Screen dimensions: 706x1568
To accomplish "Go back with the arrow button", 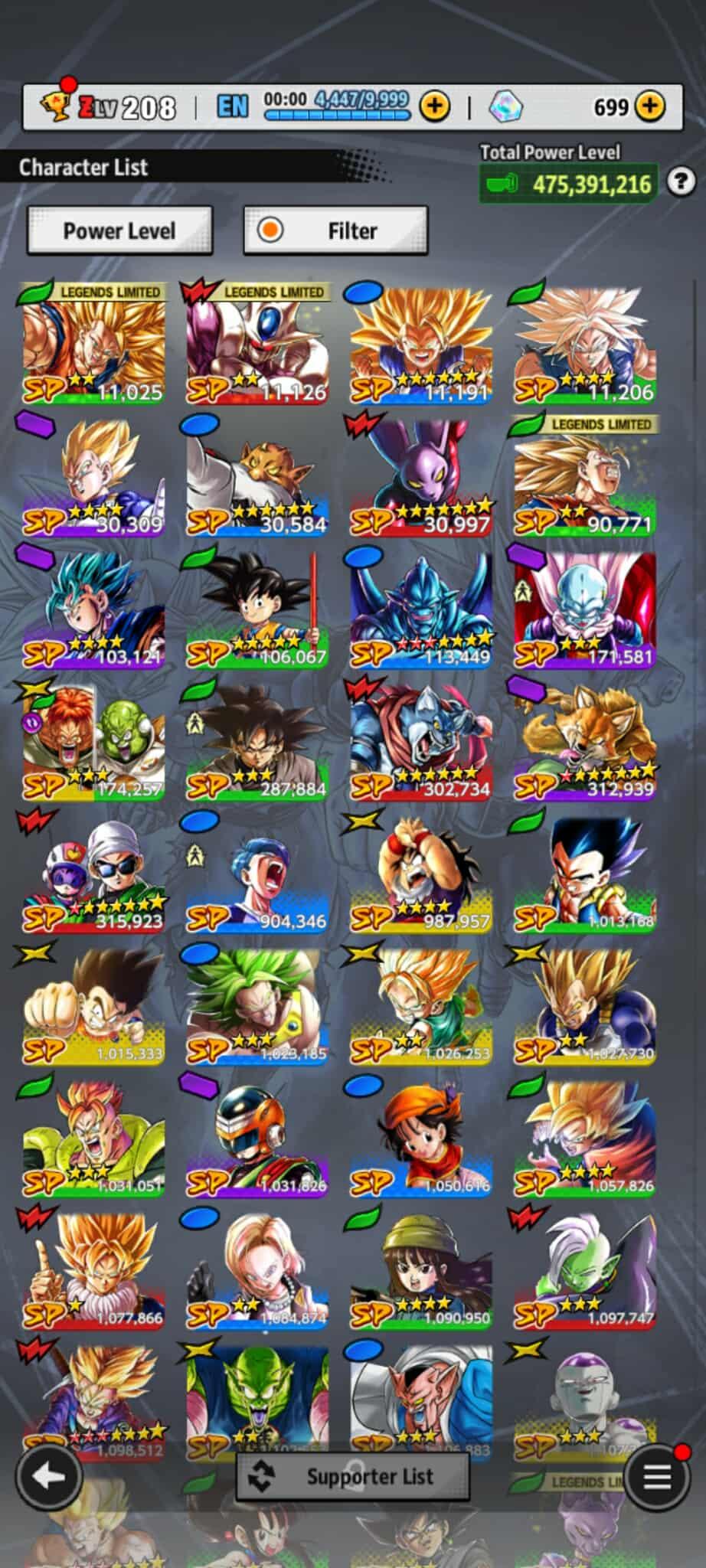I will pos(50,1477).
